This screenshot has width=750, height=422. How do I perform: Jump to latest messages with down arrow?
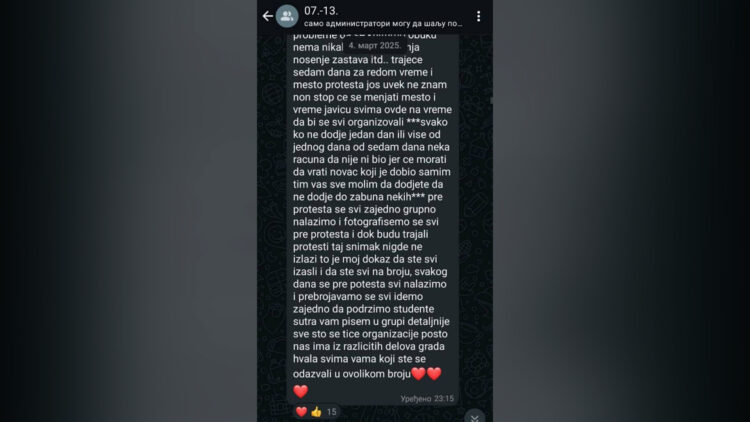click(x=474, y=416)
